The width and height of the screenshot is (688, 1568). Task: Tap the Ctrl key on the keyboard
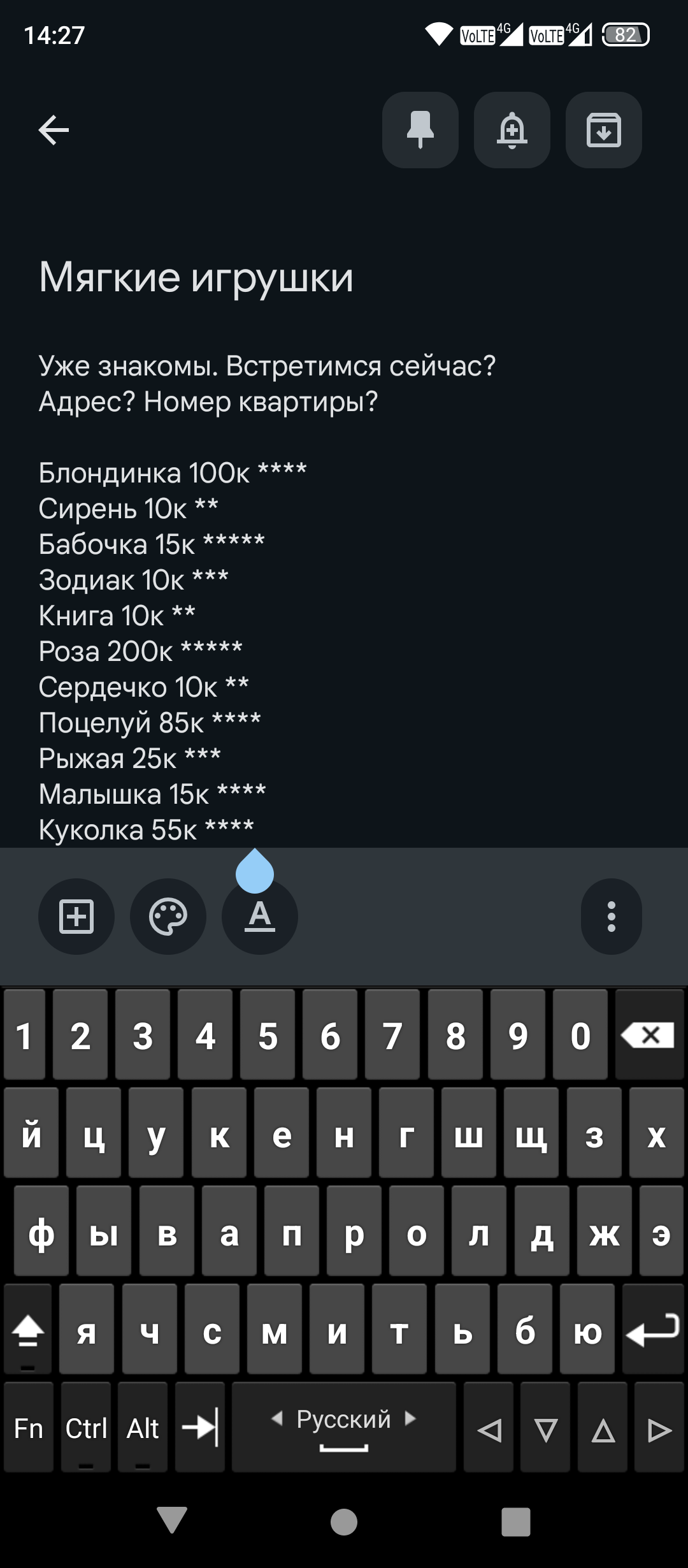tap(86, 1428)
